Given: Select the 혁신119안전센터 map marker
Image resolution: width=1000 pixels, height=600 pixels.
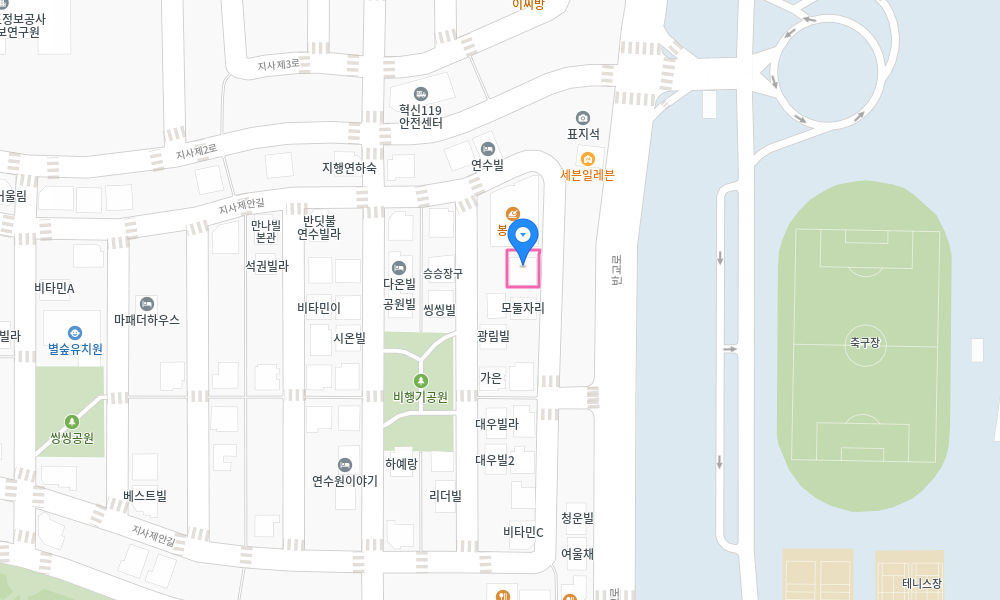Looking at the screenshot, I should pos(420,93).
